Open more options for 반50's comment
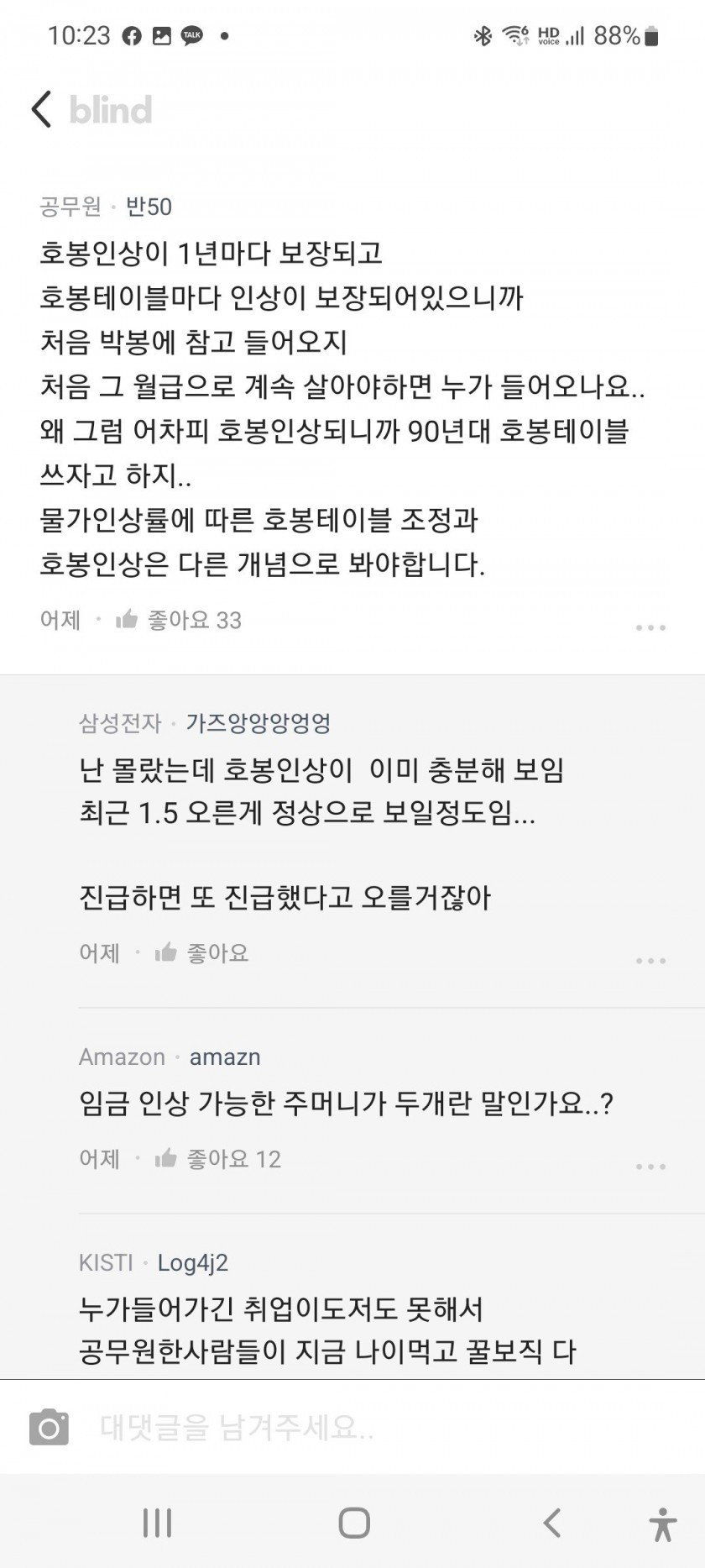The width and height of the screenshot is (705, 1568). [x=650, y=627]
